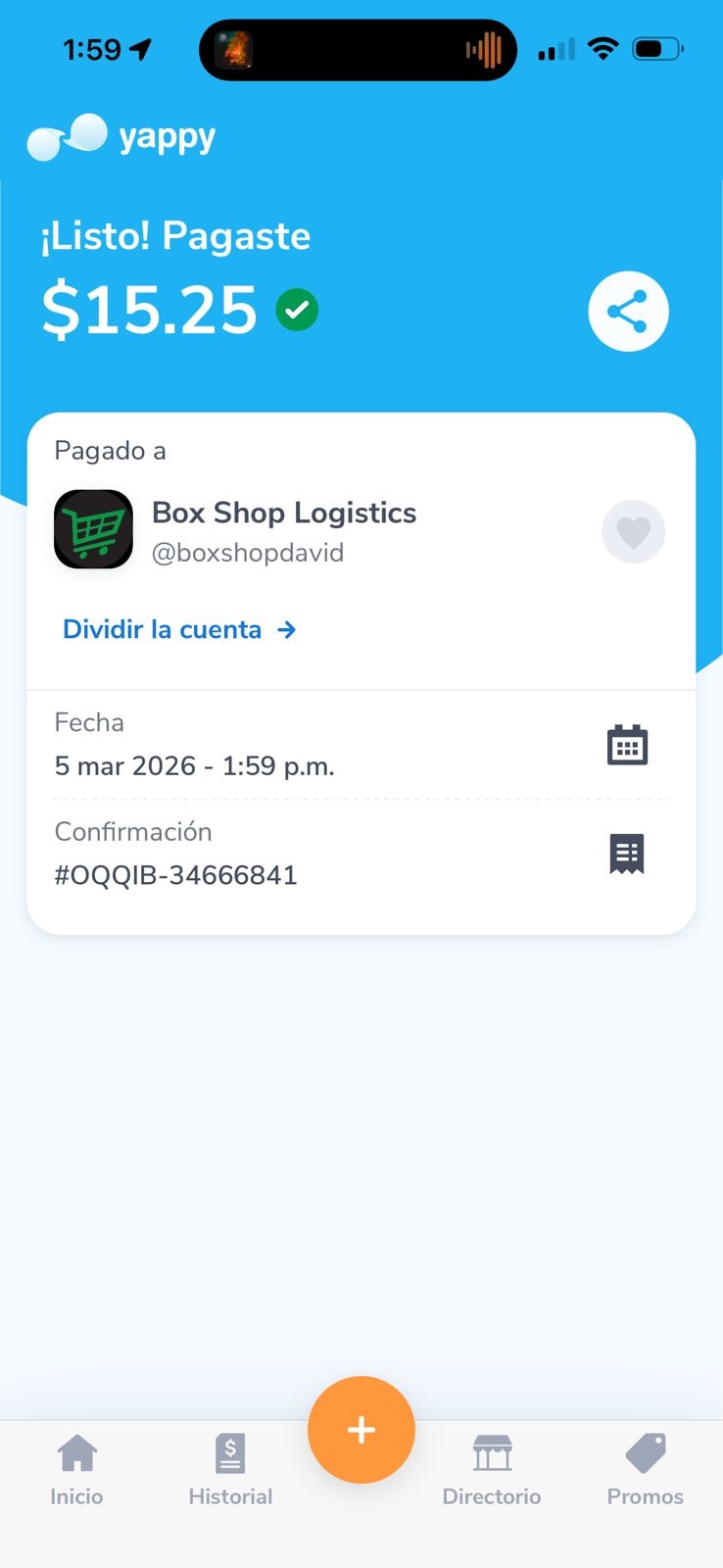Viewport: 723px width, 1568px height.
Task: Tap the calendar icon beside Fecha
Action: 627,745
